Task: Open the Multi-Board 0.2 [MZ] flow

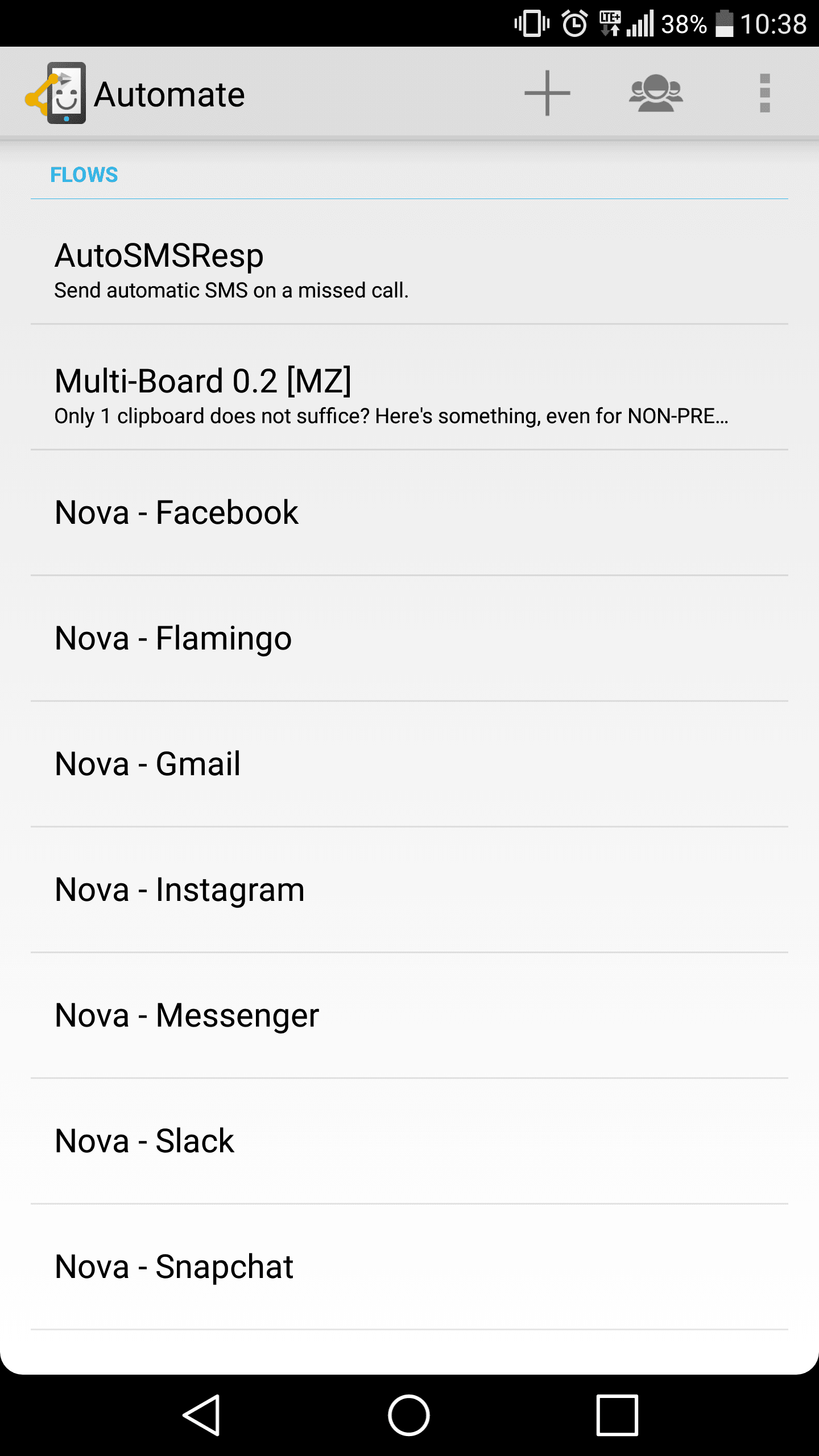Action: (409, 388)
